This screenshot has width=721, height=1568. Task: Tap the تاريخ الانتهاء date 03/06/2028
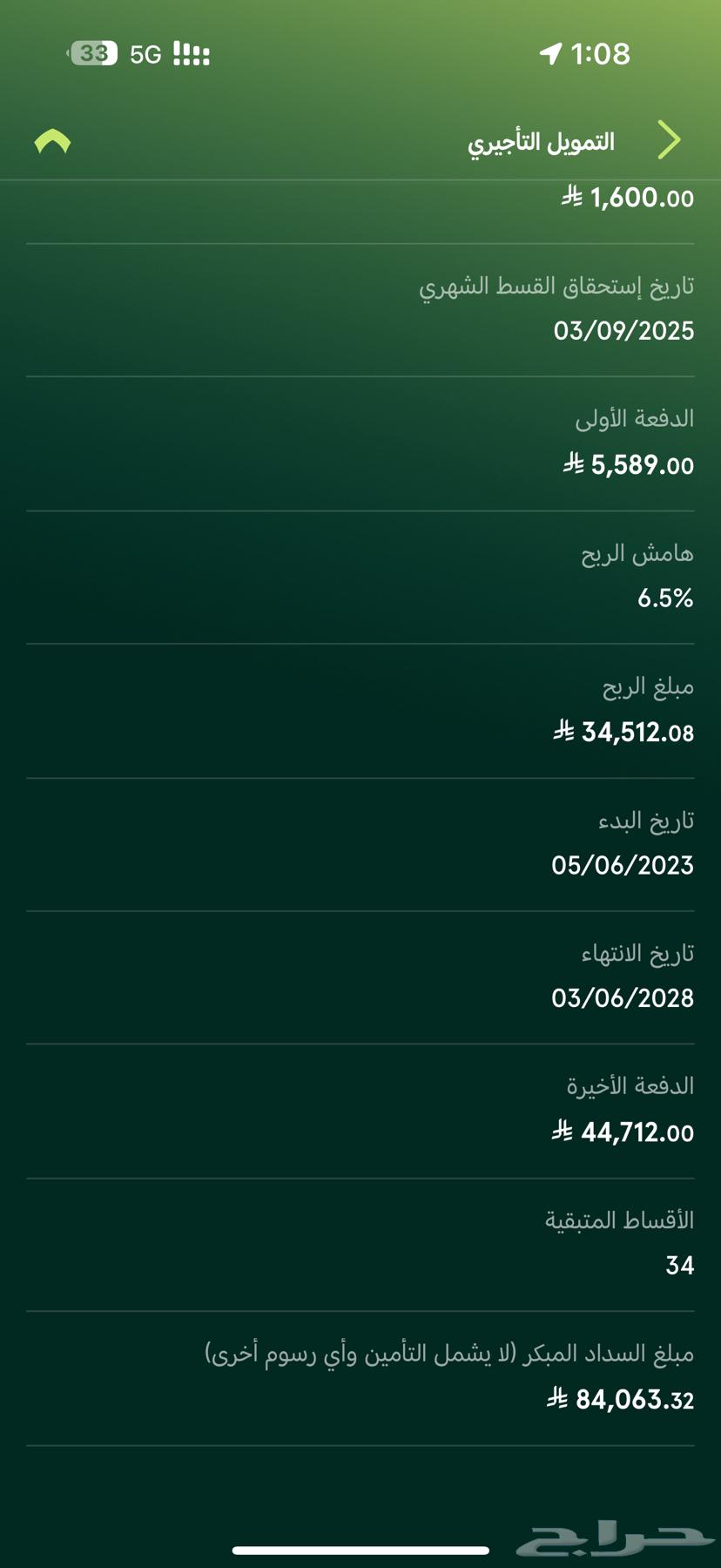623,999
